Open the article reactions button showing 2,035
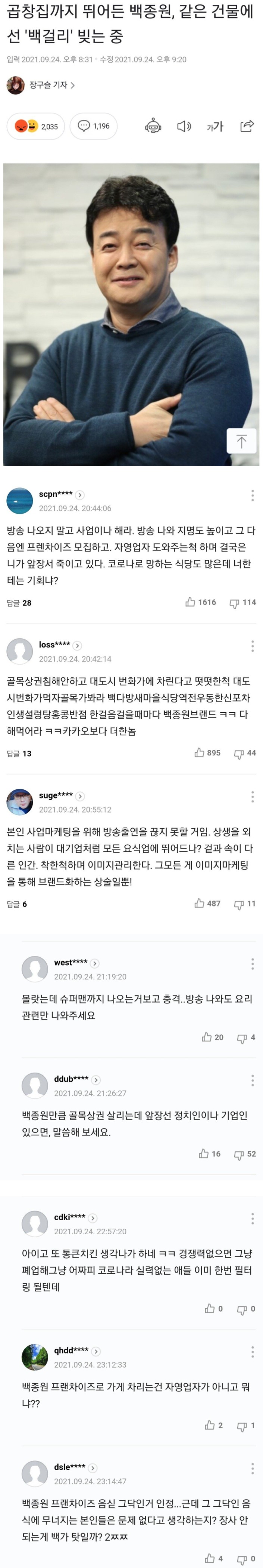 (x=35, y=127)
